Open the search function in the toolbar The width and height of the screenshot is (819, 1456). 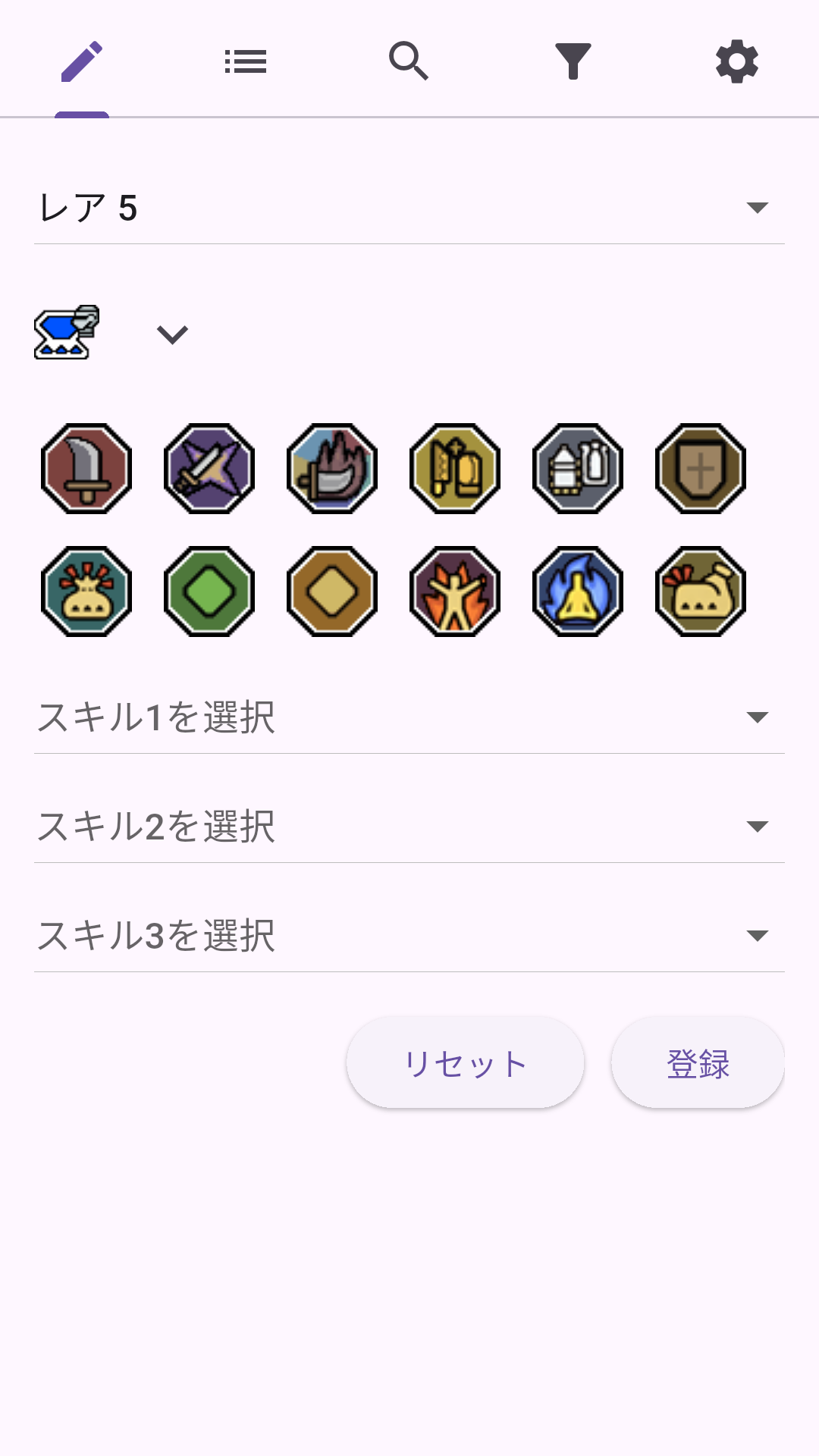pyautogui.click(x=409, y=61)
